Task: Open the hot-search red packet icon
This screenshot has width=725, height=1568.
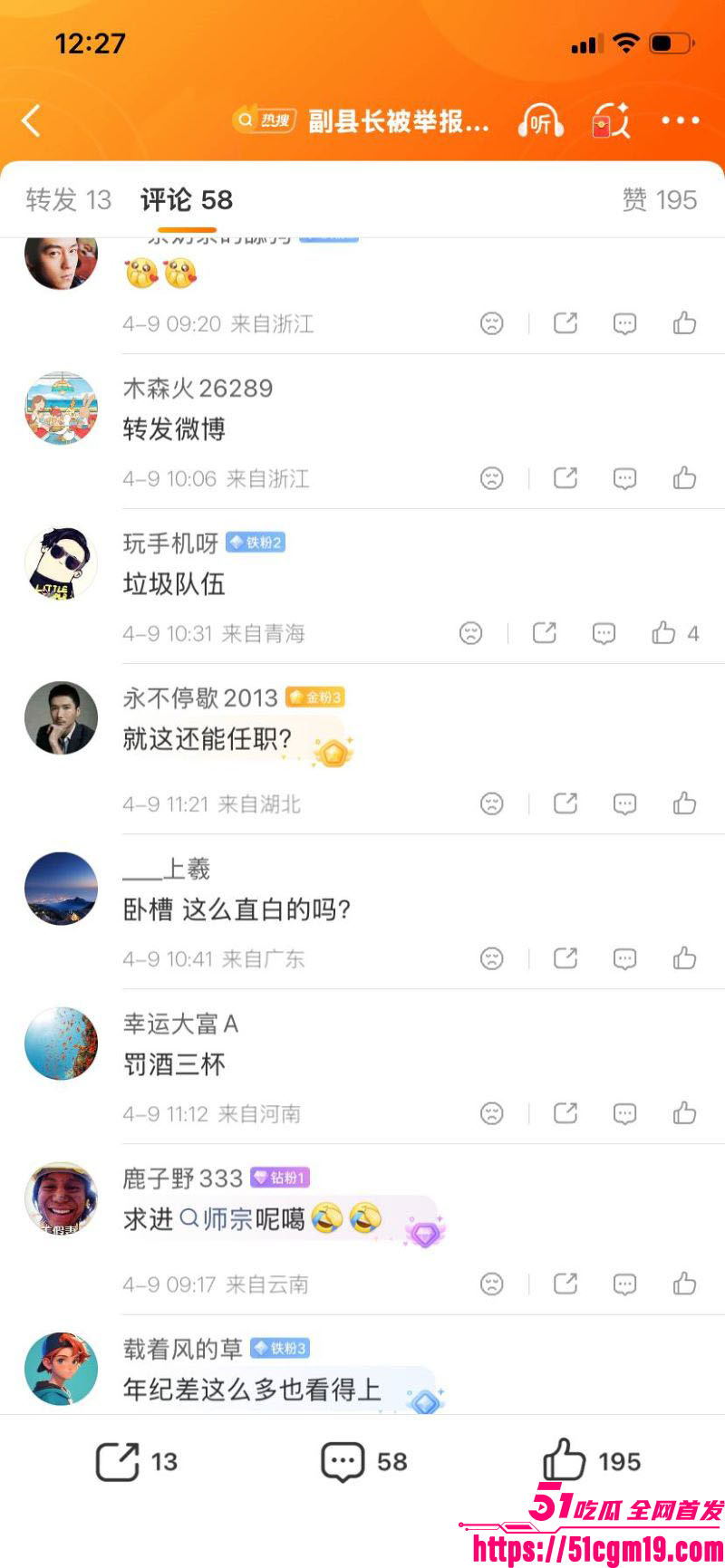Action: (609, 120)
